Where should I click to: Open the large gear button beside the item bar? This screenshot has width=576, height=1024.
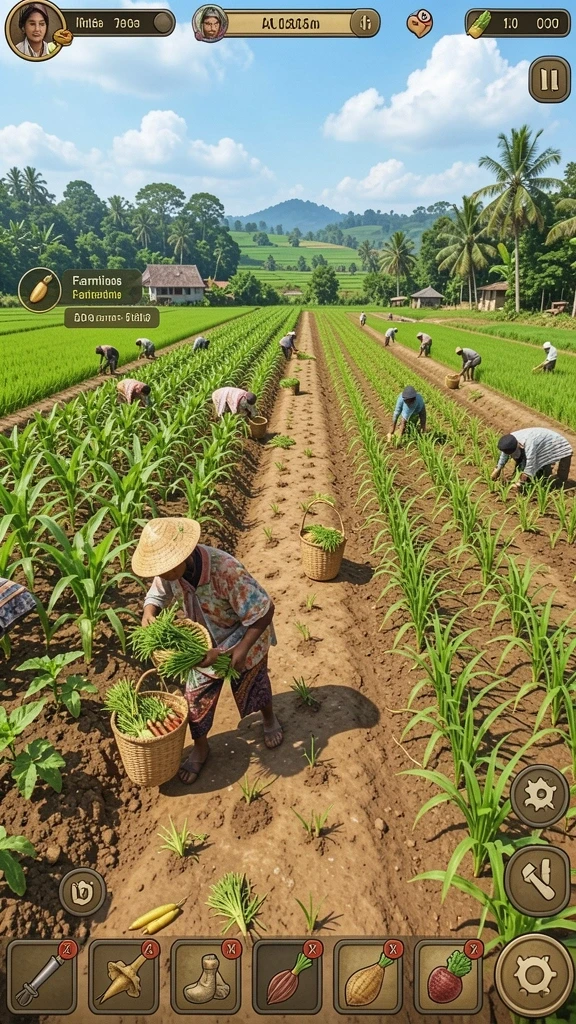pyautogui.click(x=535, y=975)
